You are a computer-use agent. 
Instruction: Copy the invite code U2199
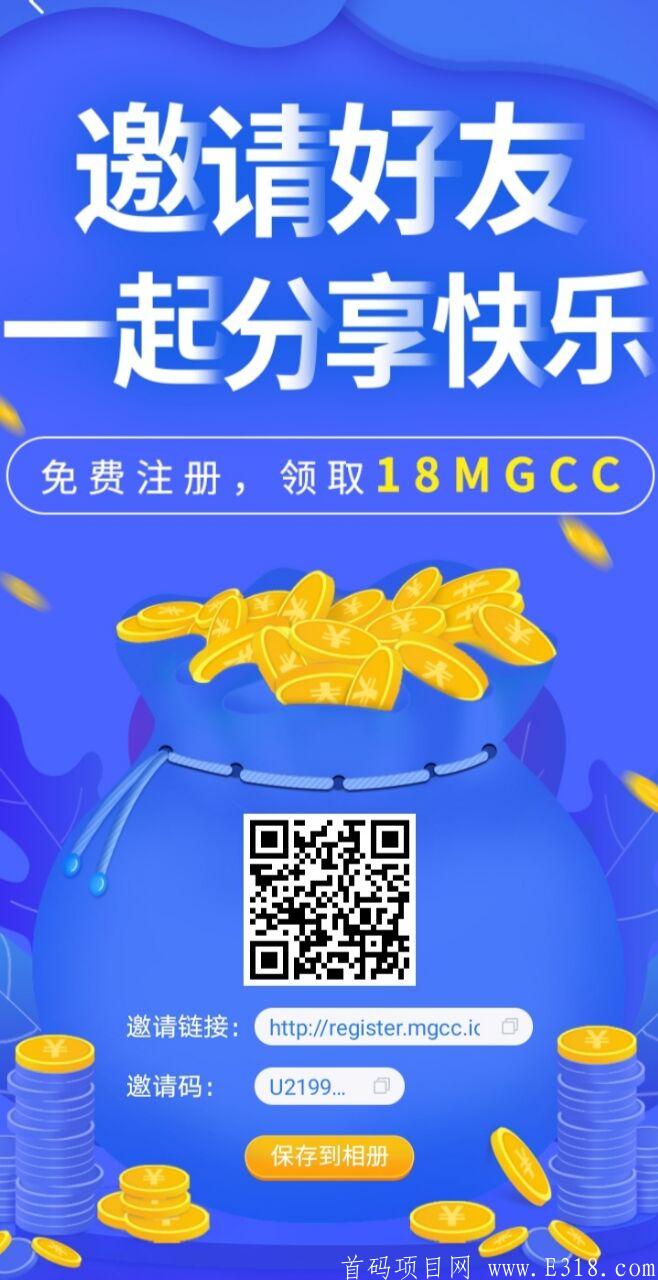click(x=381, y=1086)
